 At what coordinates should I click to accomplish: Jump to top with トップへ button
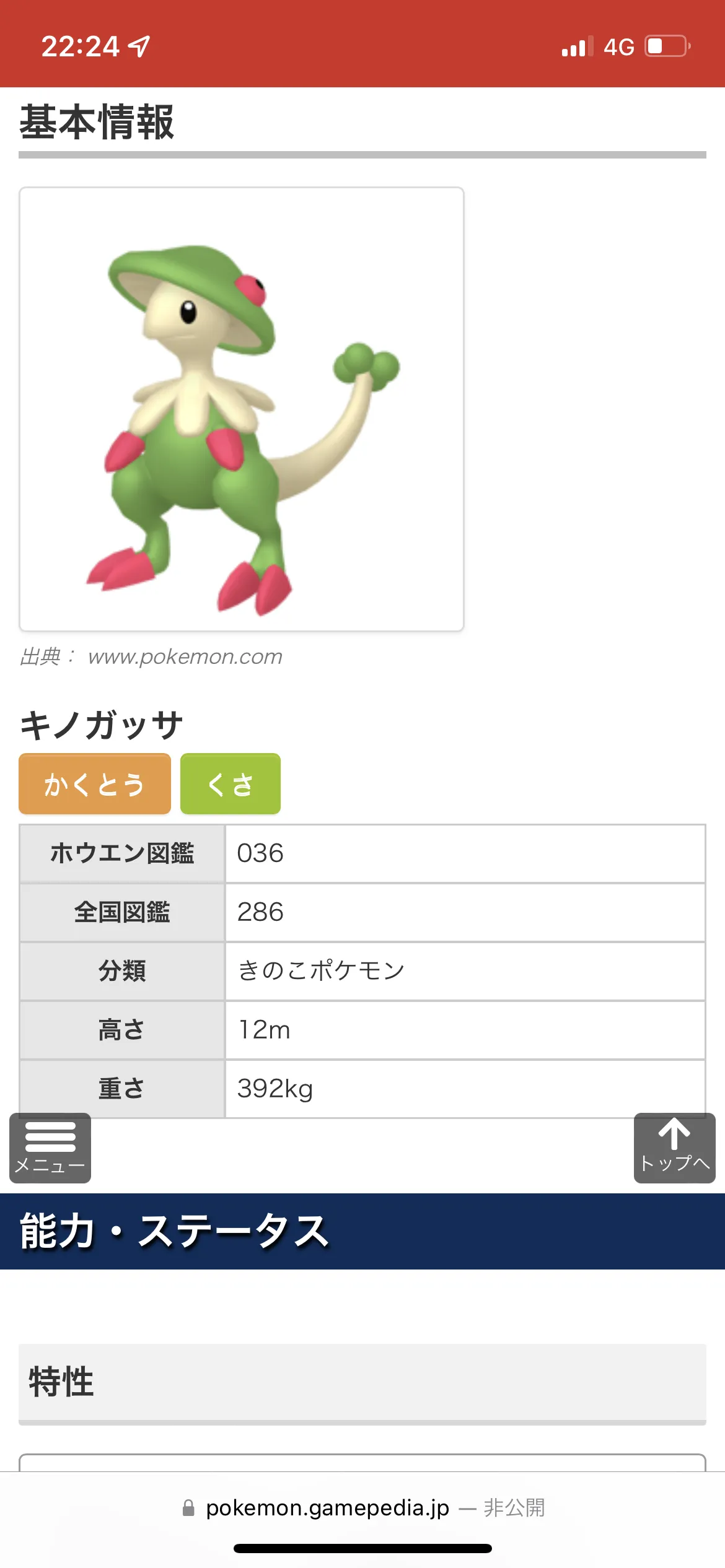click(675, 1148)
